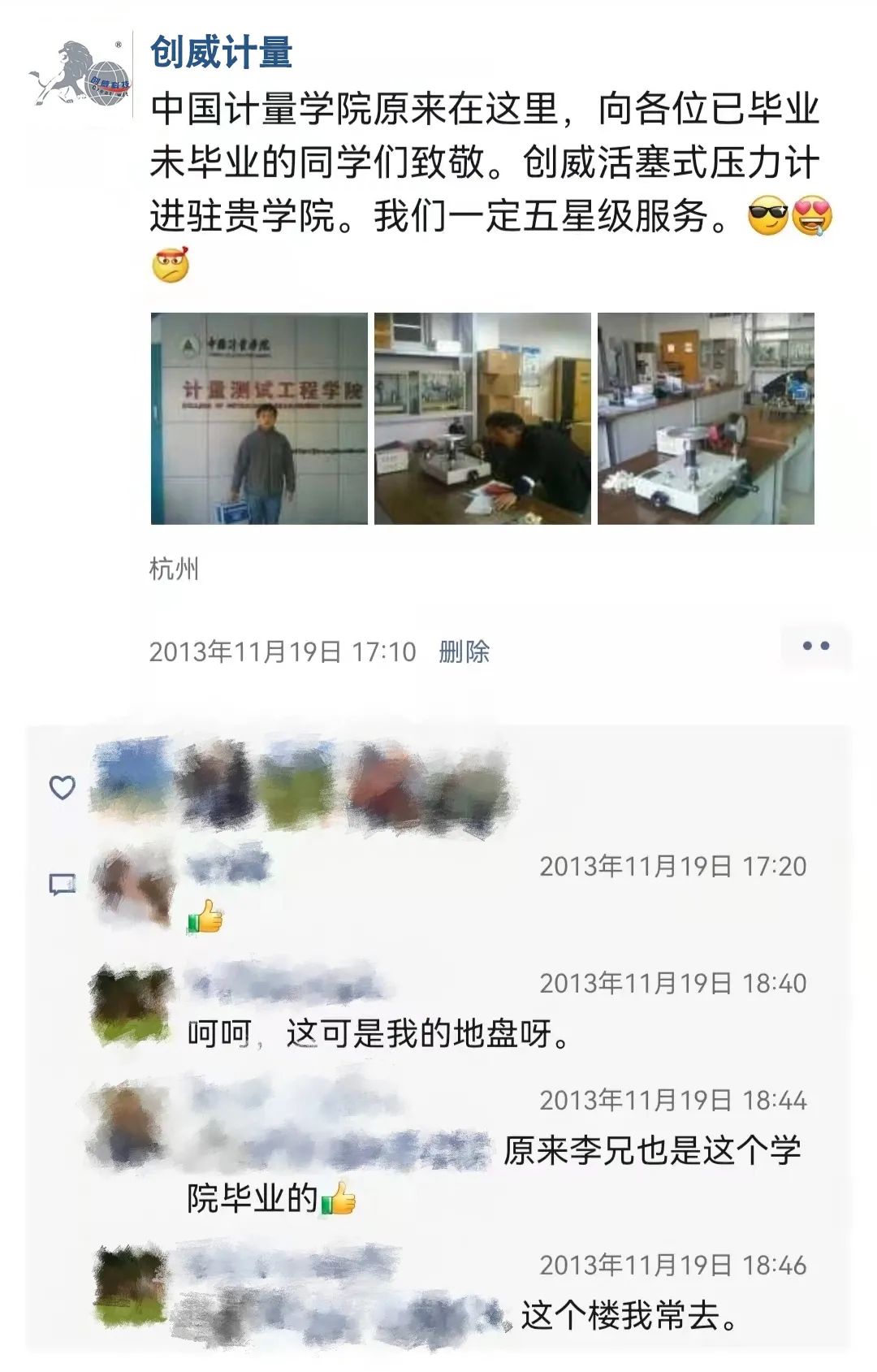Open the 杭州 location tag
This screenshot has height=1372, width=877.
click(174, 569)
